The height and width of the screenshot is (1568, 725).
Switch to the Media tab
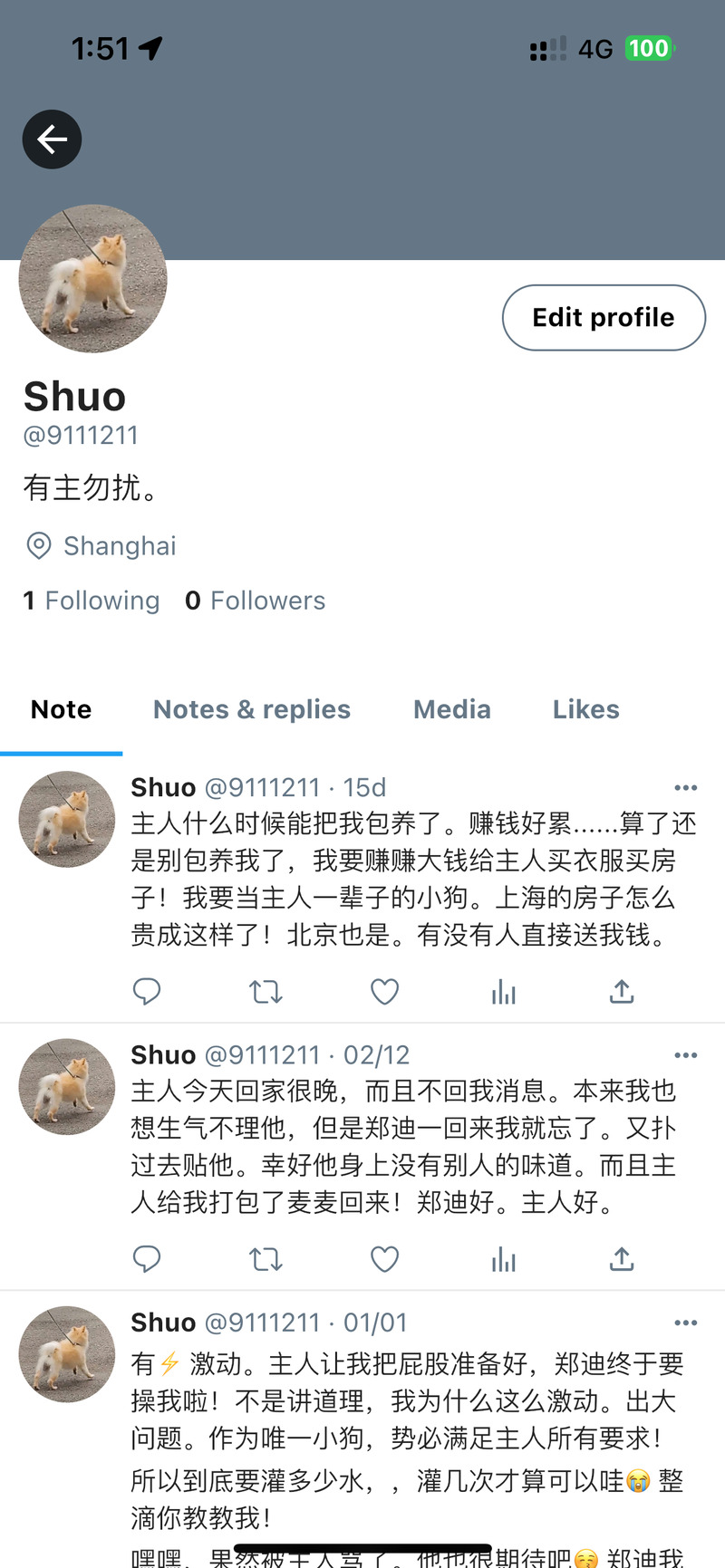click(x=451, y=709)
